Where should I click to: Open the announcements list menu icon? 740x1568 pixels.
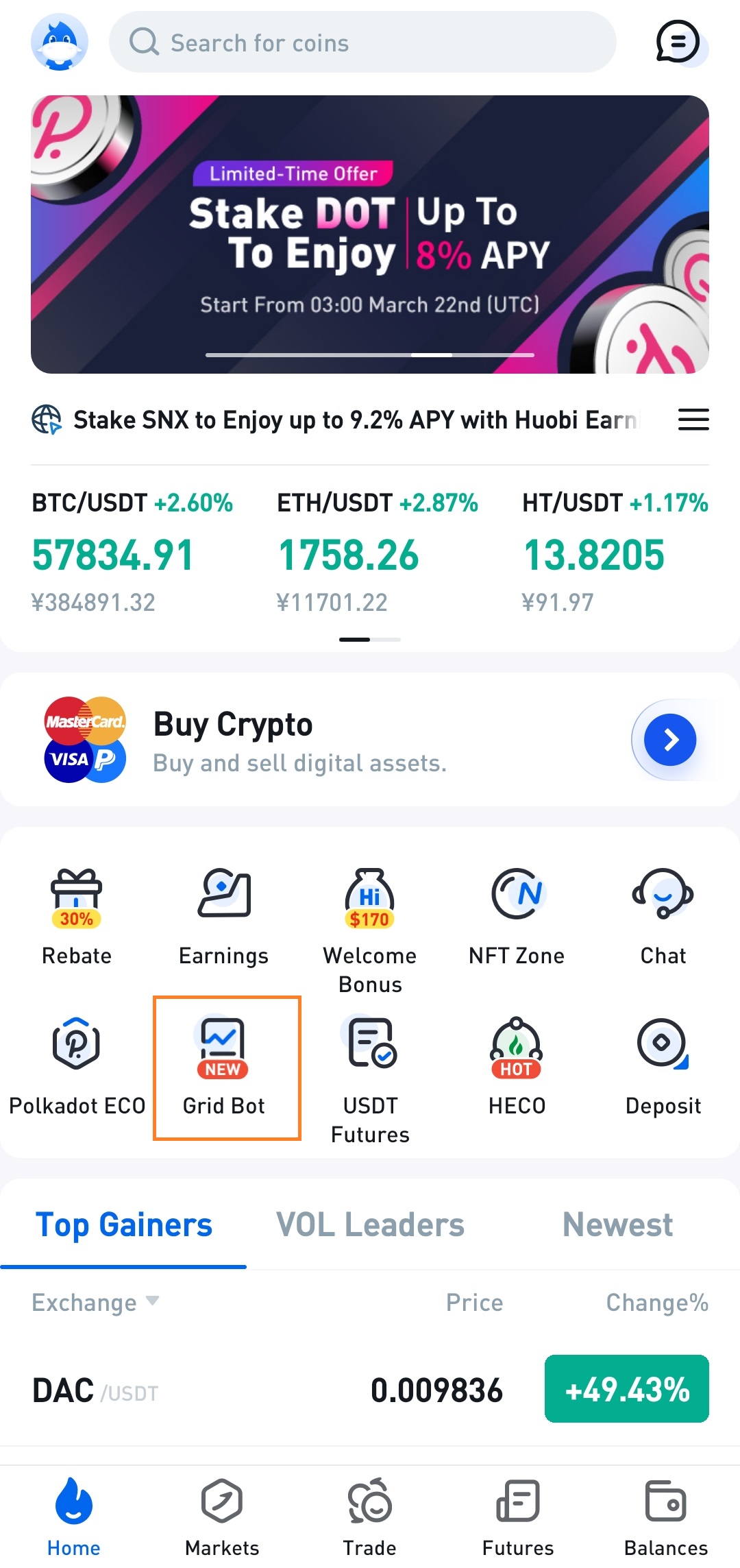click(x=693, y=420)
